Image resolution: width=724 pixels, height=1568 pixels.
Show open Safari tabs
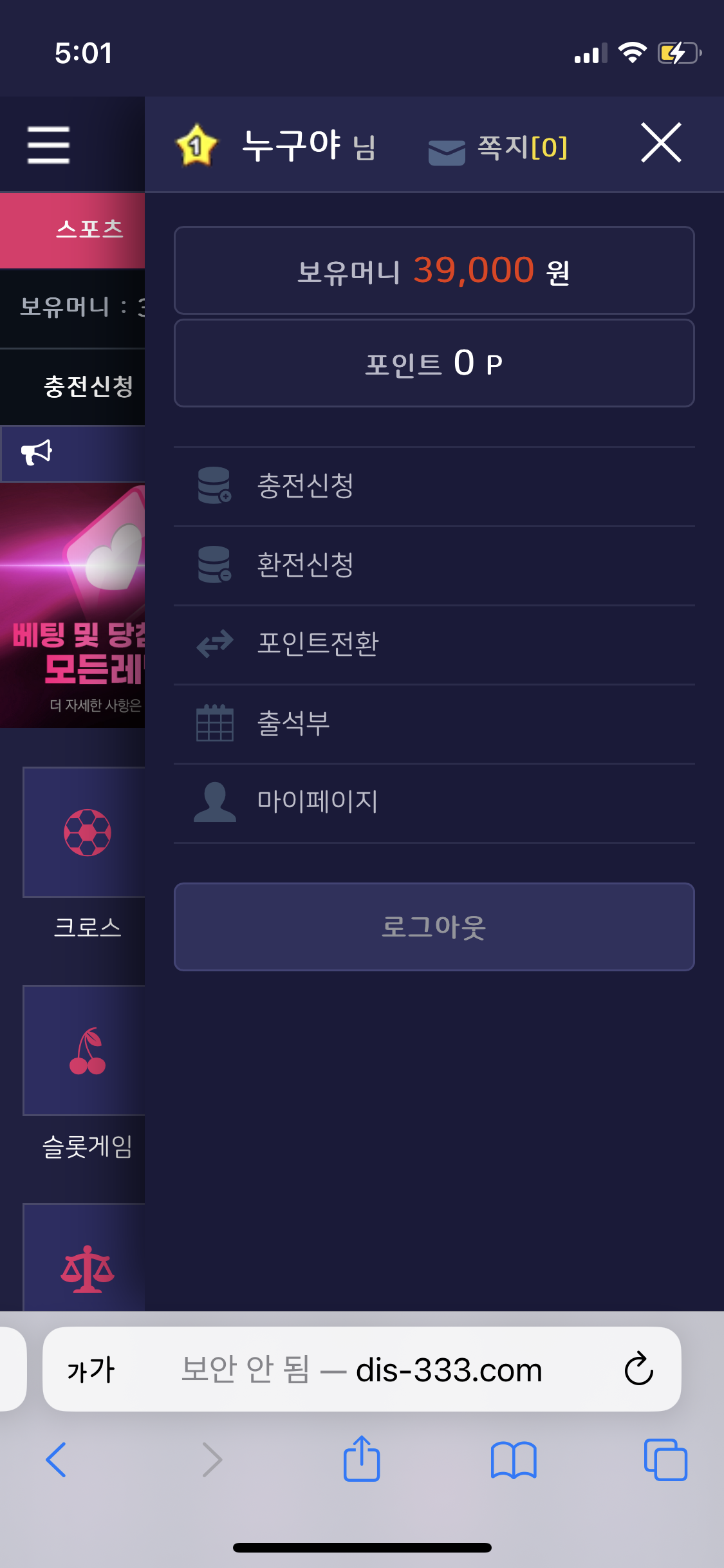665,1459
